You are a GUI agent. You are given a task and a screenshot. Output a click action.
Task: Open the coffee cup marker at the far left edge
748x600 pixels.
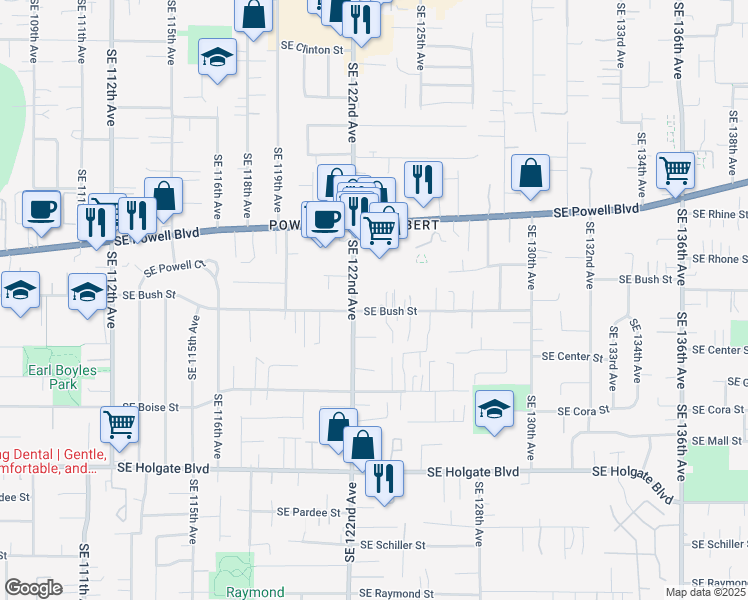point(41,209)
